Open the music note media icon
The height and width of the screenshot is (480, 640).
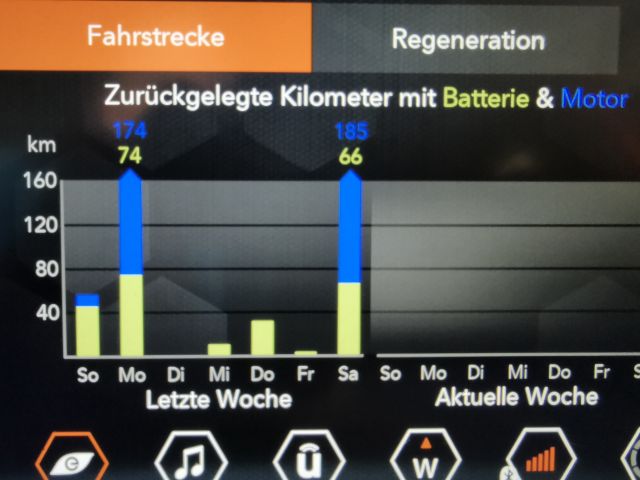coord(191,456)
